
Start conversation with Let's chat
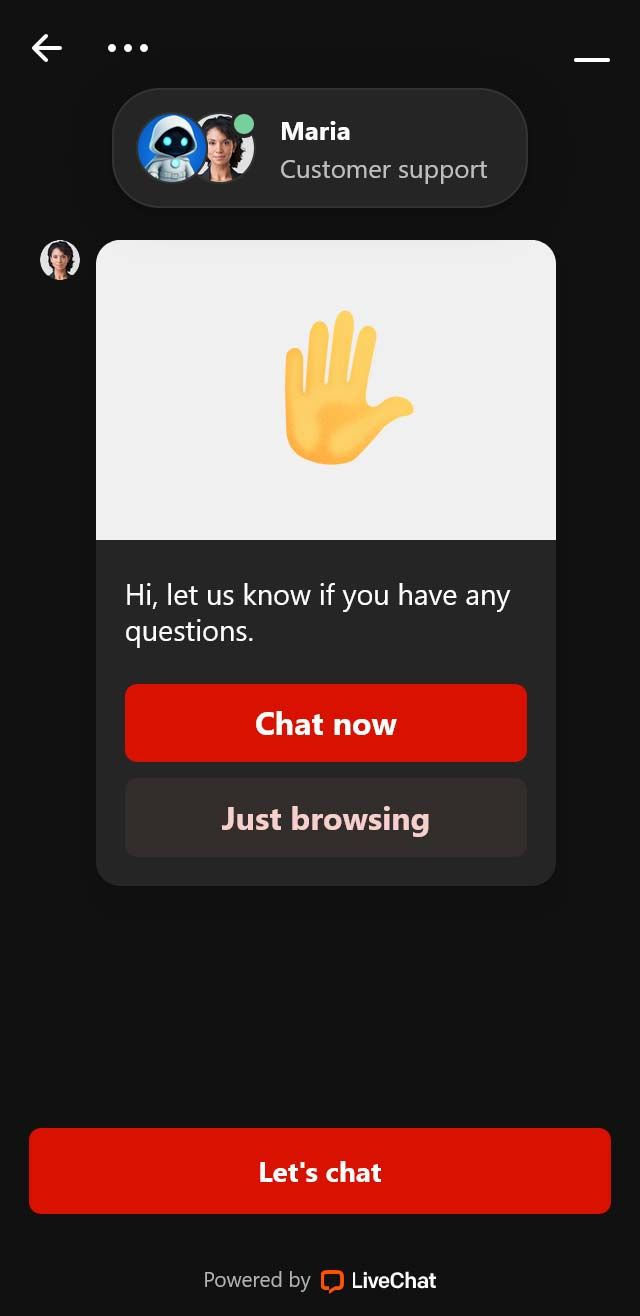tap(320, 1171)
